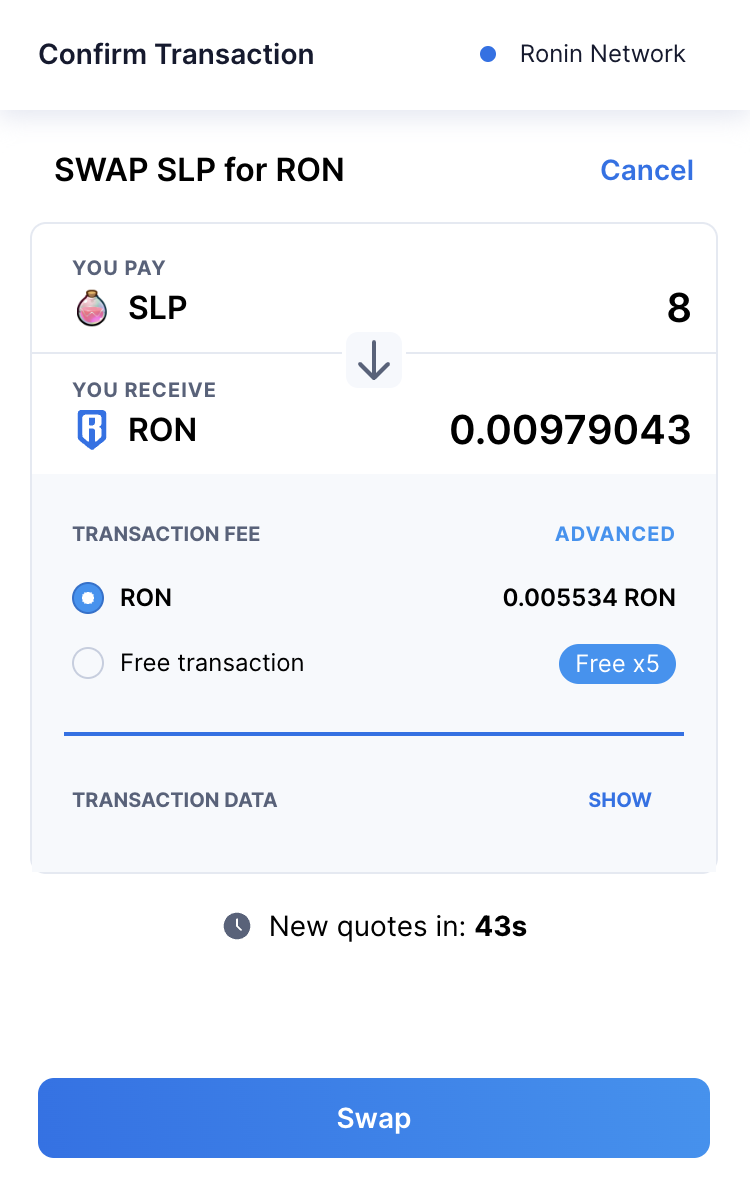
Task: Click the SLP potion token icon
Action: point(91,308)
